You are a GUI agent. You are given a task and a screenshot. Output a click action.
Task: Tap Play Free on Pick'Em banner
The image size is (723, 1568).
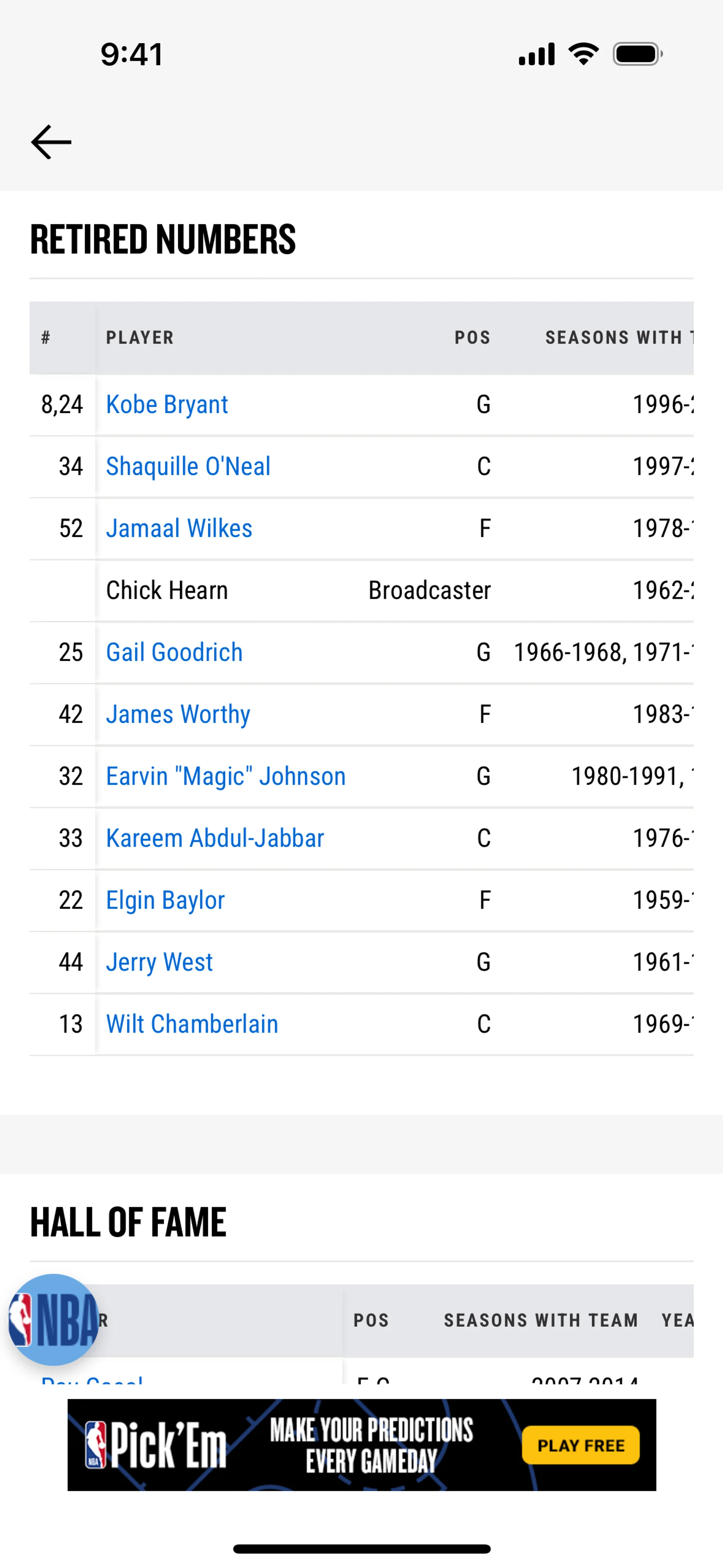click(x=580, y=1445)
